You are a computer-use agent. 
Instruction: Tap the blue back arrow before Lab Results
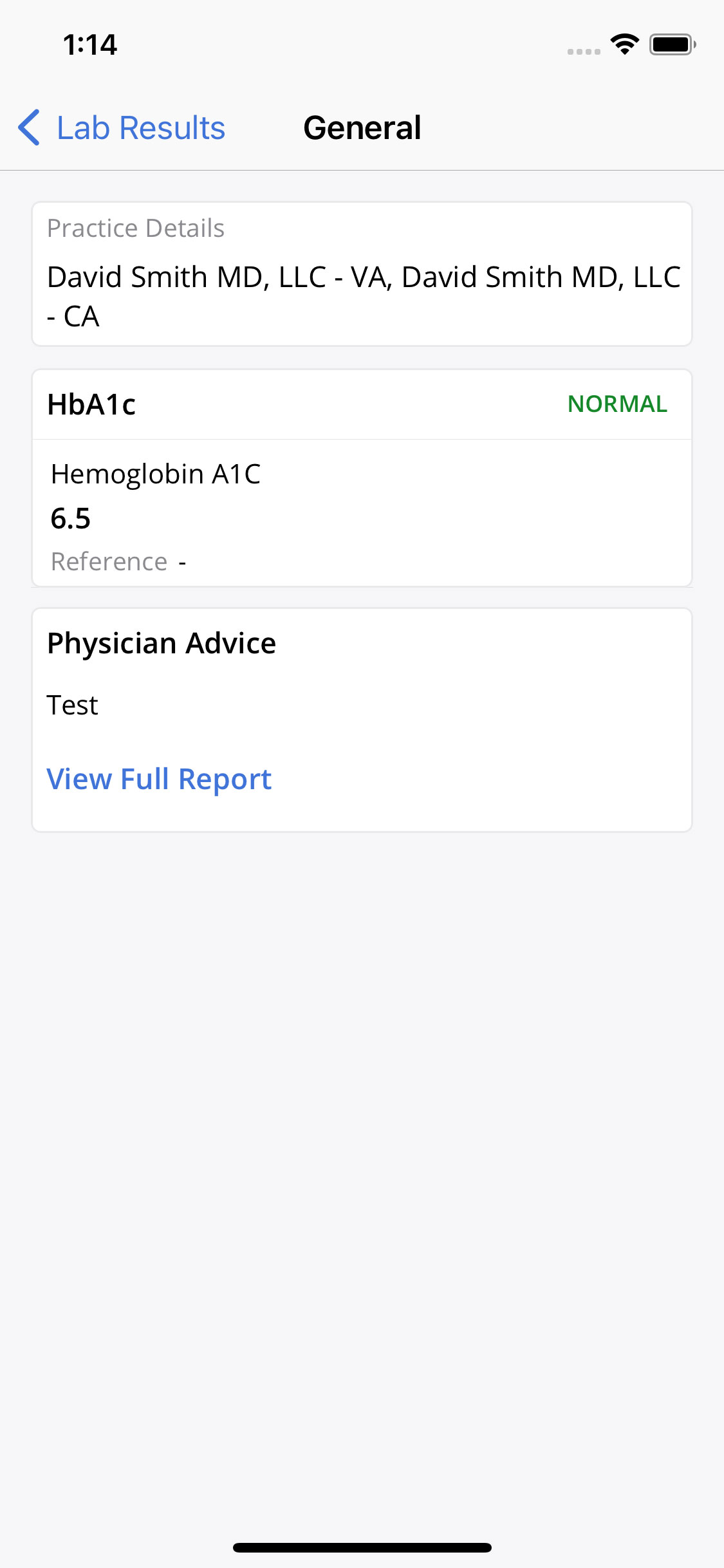click(28, 127)
